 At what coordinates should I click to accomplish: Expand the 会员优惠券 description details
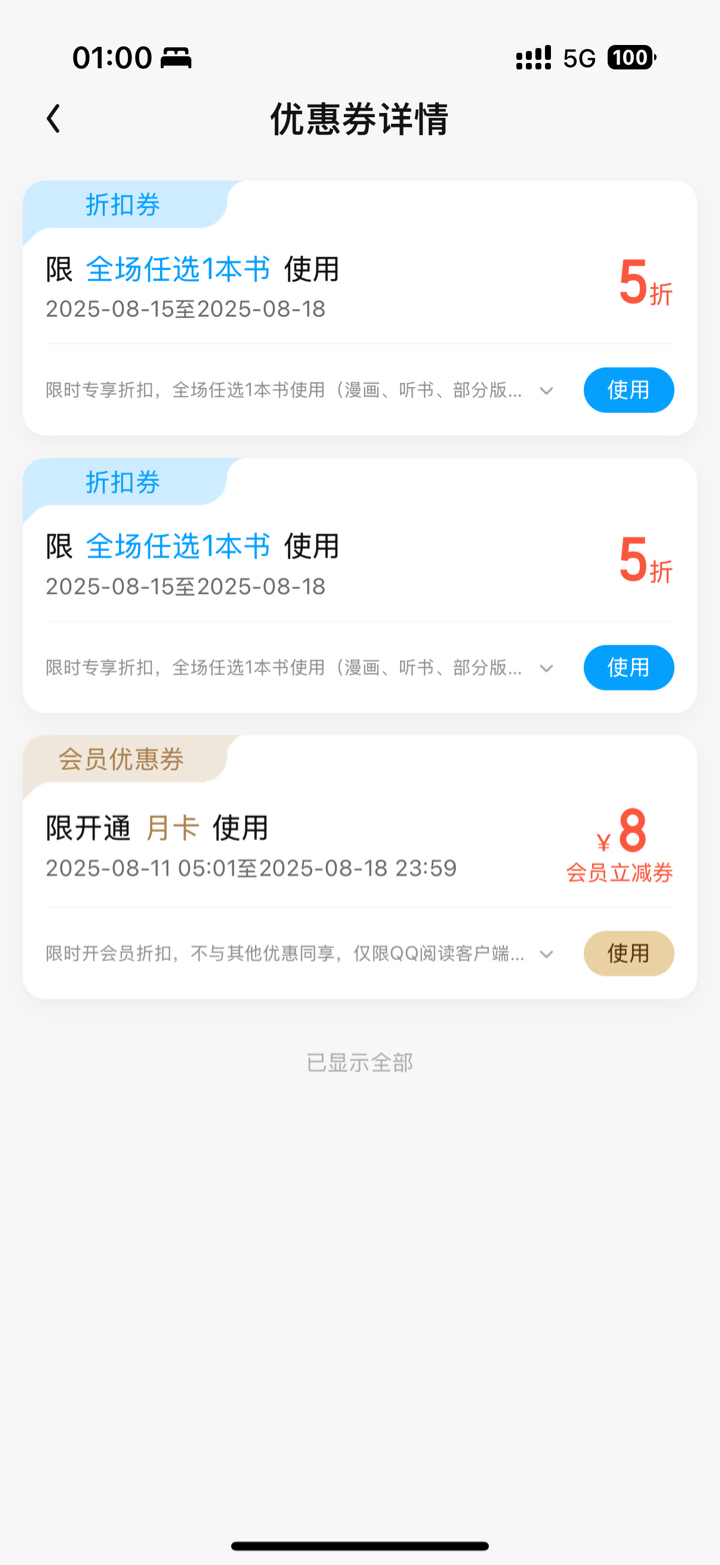coord(546,954)
